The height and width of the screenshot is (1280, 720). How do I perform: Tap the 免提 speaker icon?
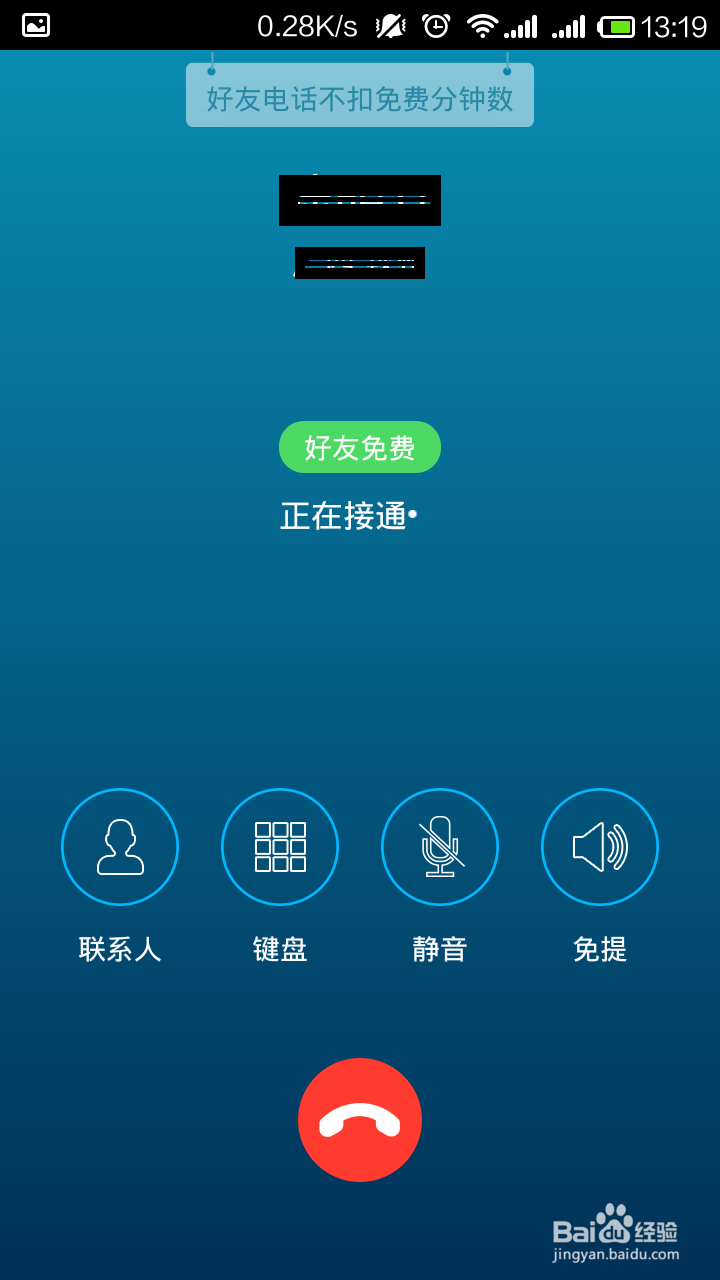[x=600, y=846]
